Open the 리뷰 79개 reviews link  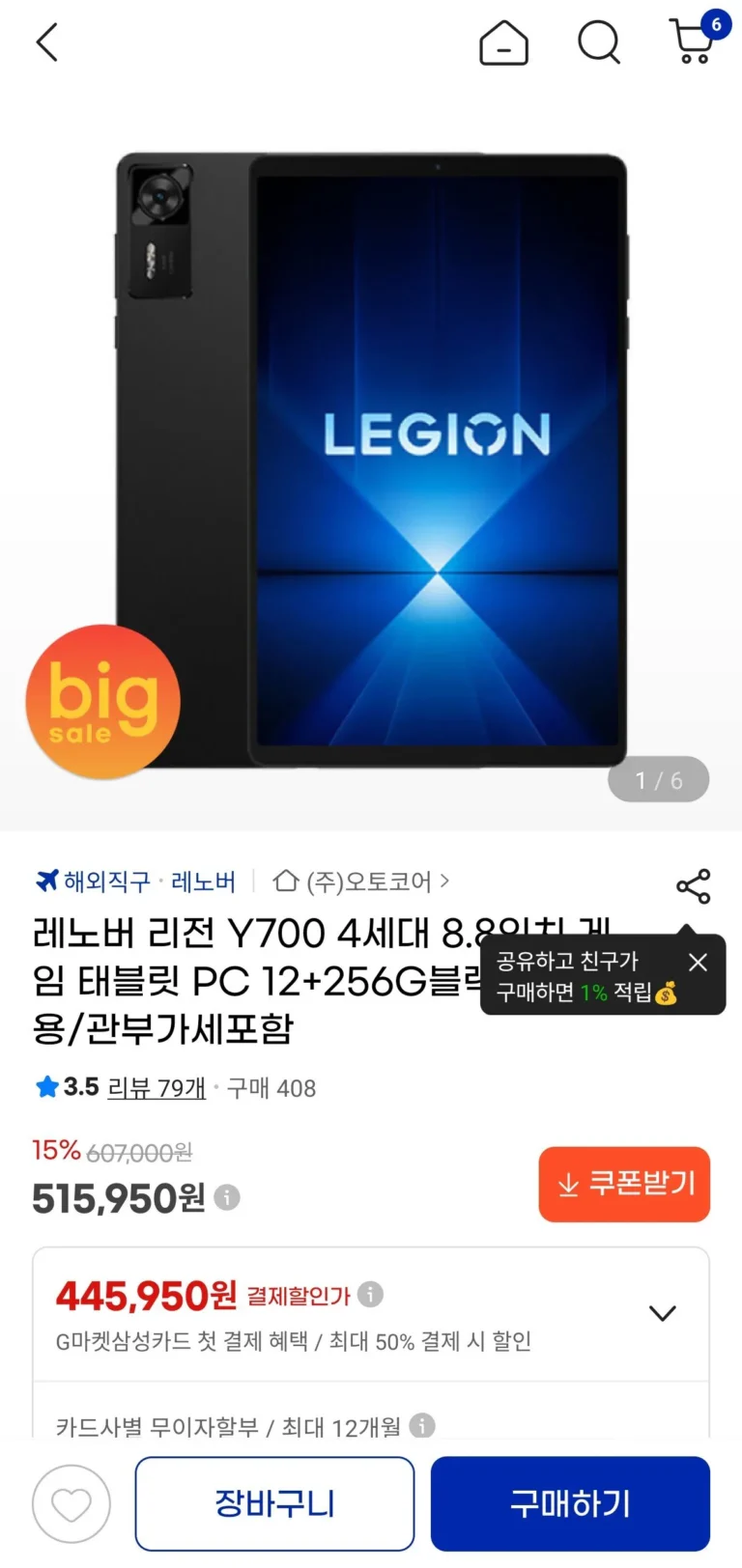[x=157, y=1088]
